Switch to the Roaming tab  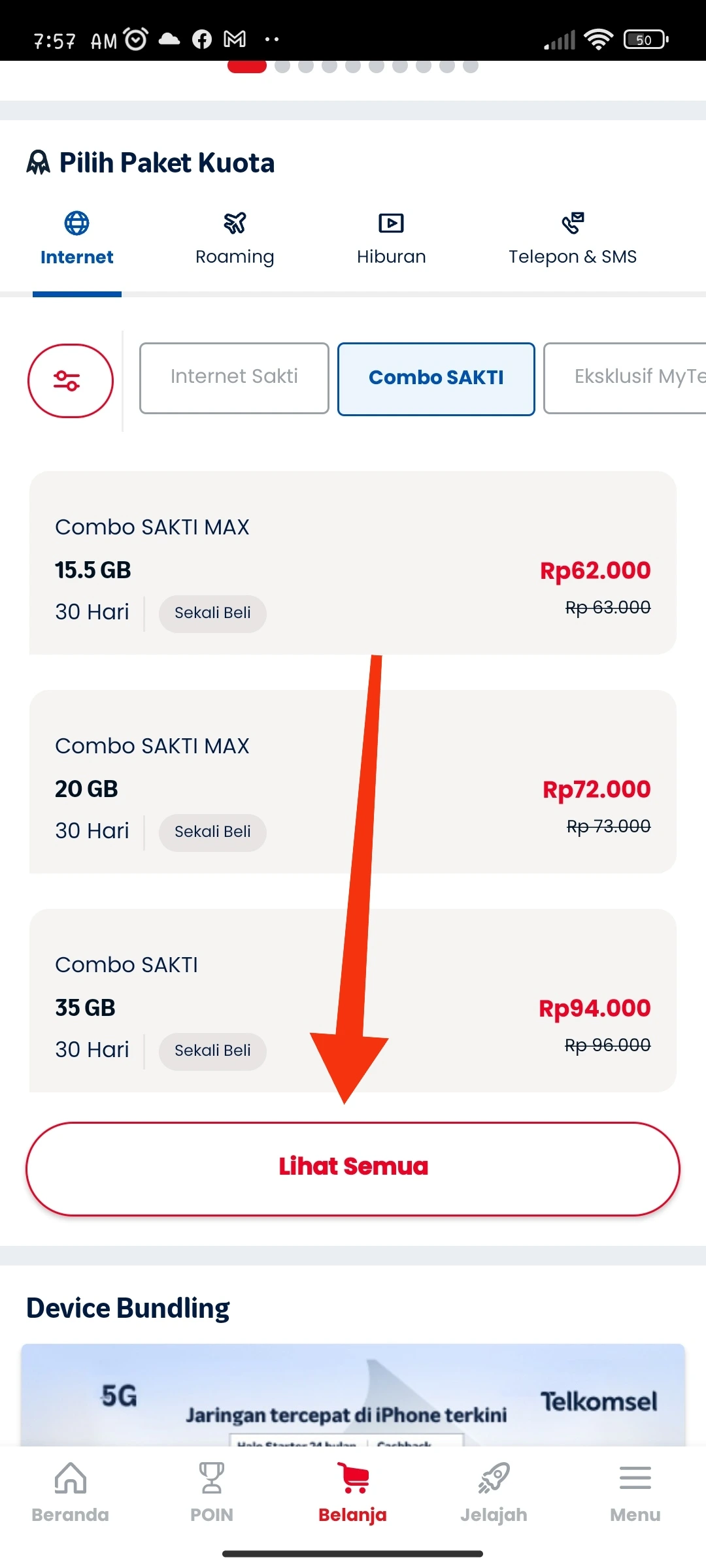(235, 240)
